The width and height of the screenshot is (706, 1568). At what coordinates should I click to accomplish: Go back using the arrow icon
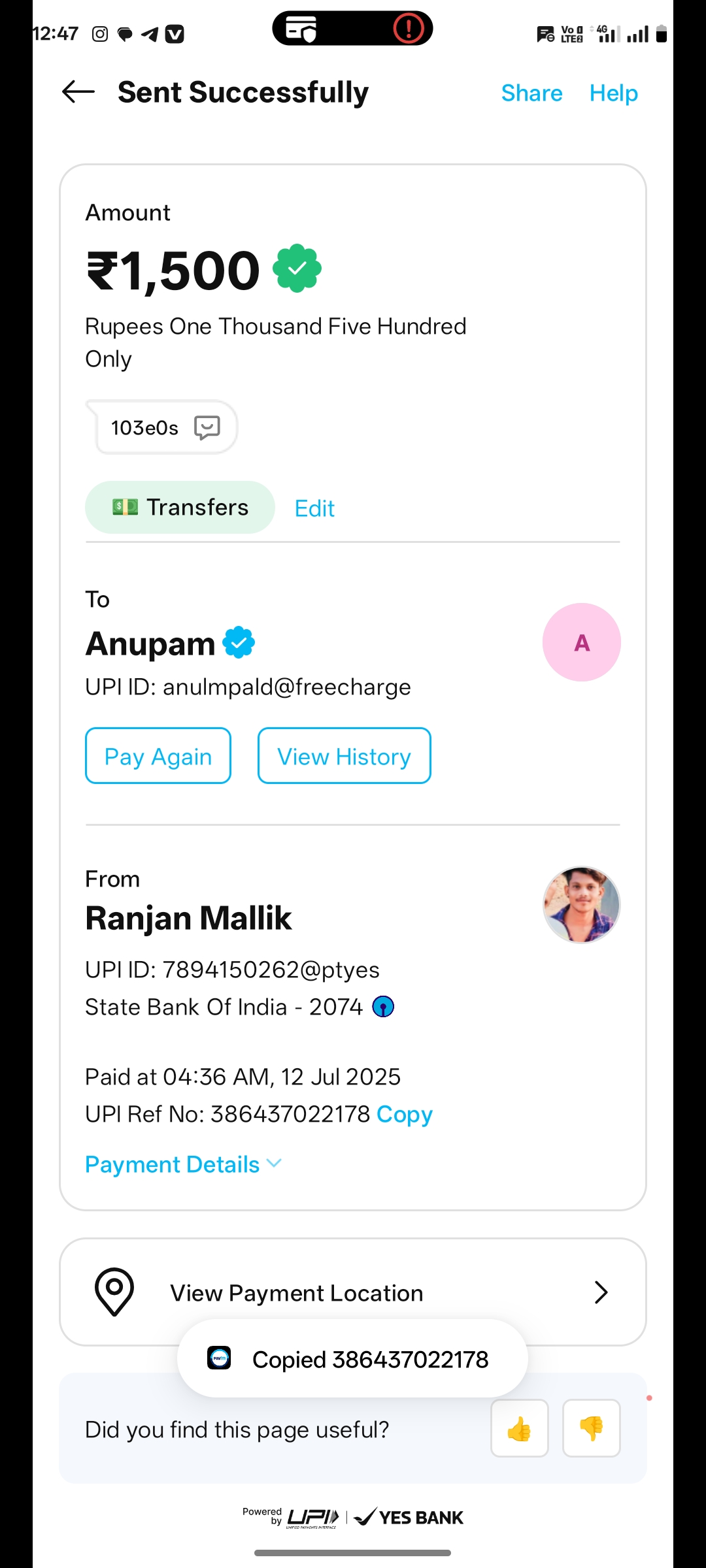[x=78, y=92]
